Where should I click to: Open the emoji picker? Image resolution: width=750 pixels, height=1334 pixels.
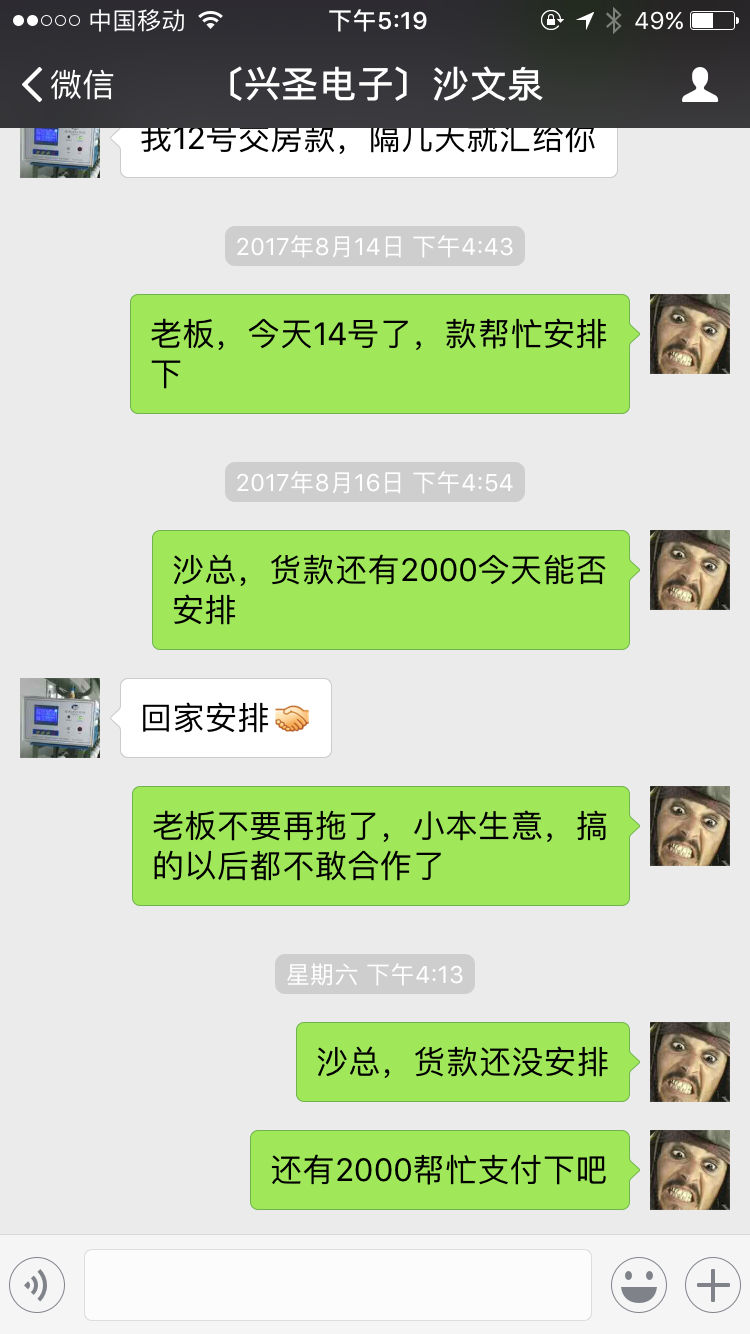638,1285
